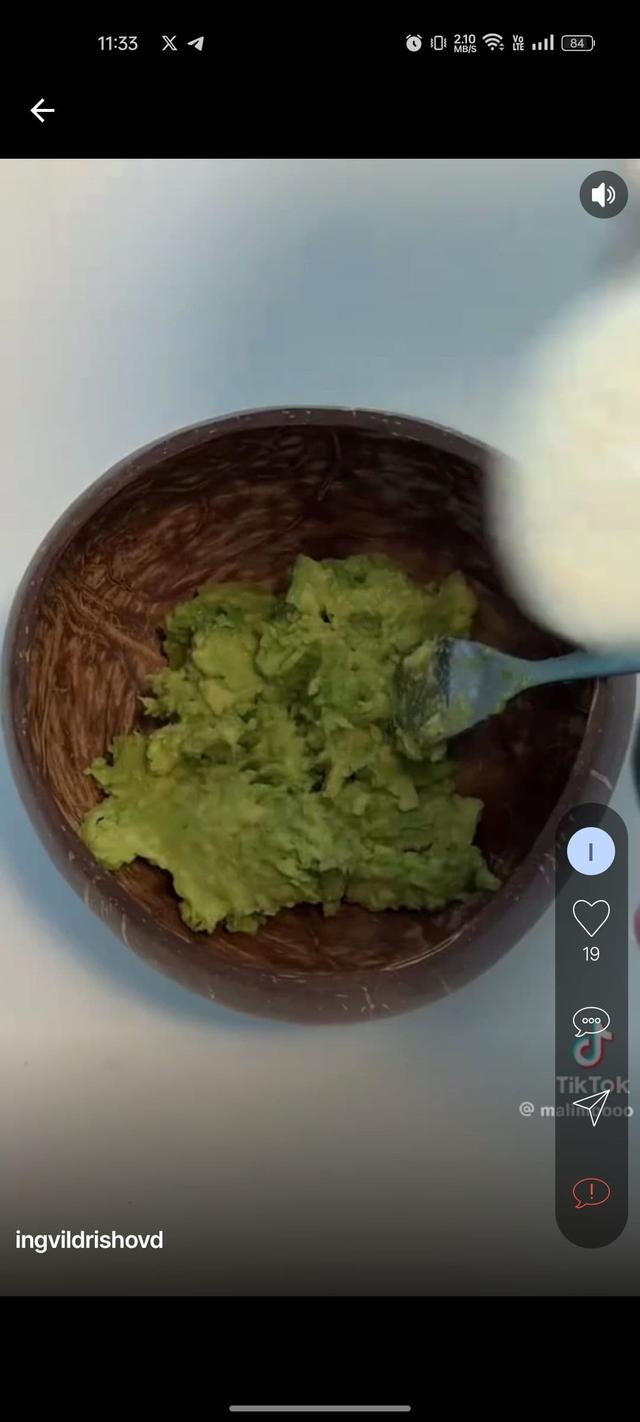The width and height of the screenshot is (640, 1422).
Task: Open ingvildrishovd's profile
Action: tap(89, 1240)
